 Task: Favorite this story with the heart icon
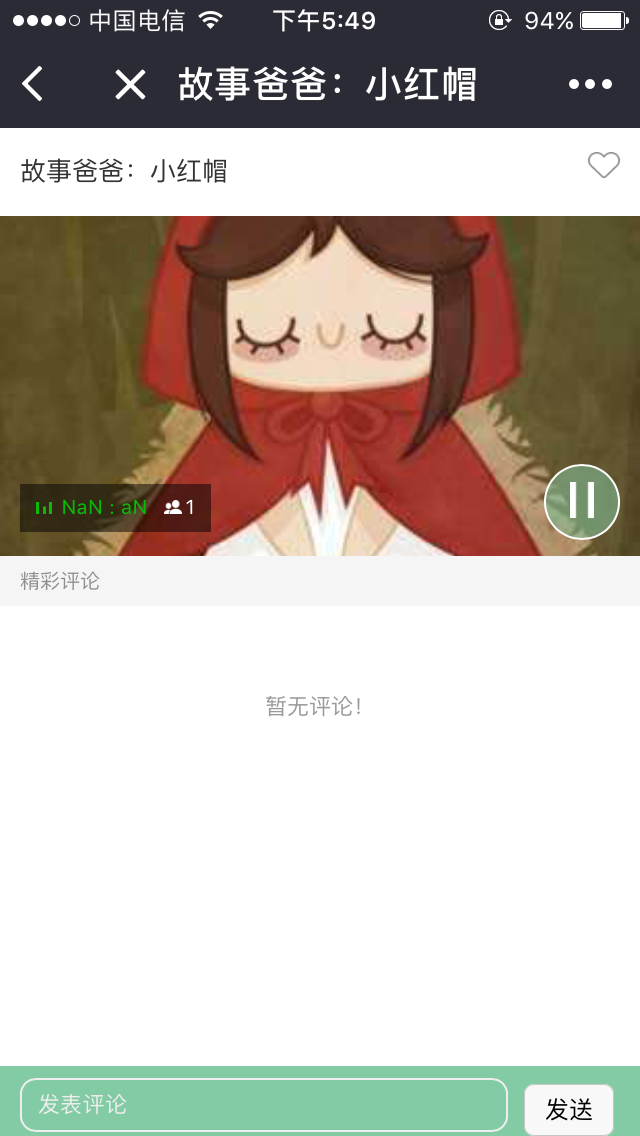tap(603, 166)
